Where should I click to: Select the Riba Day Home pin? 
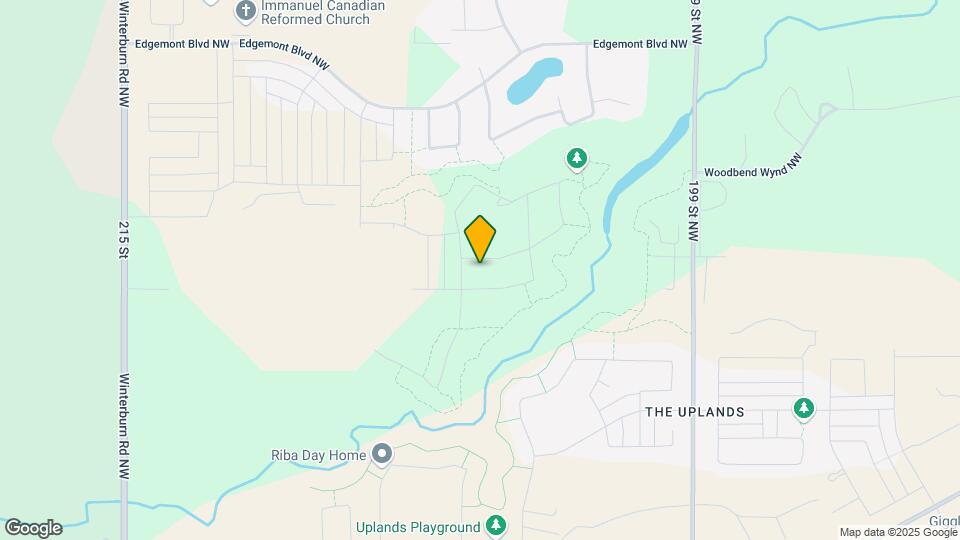coord(382,455)
